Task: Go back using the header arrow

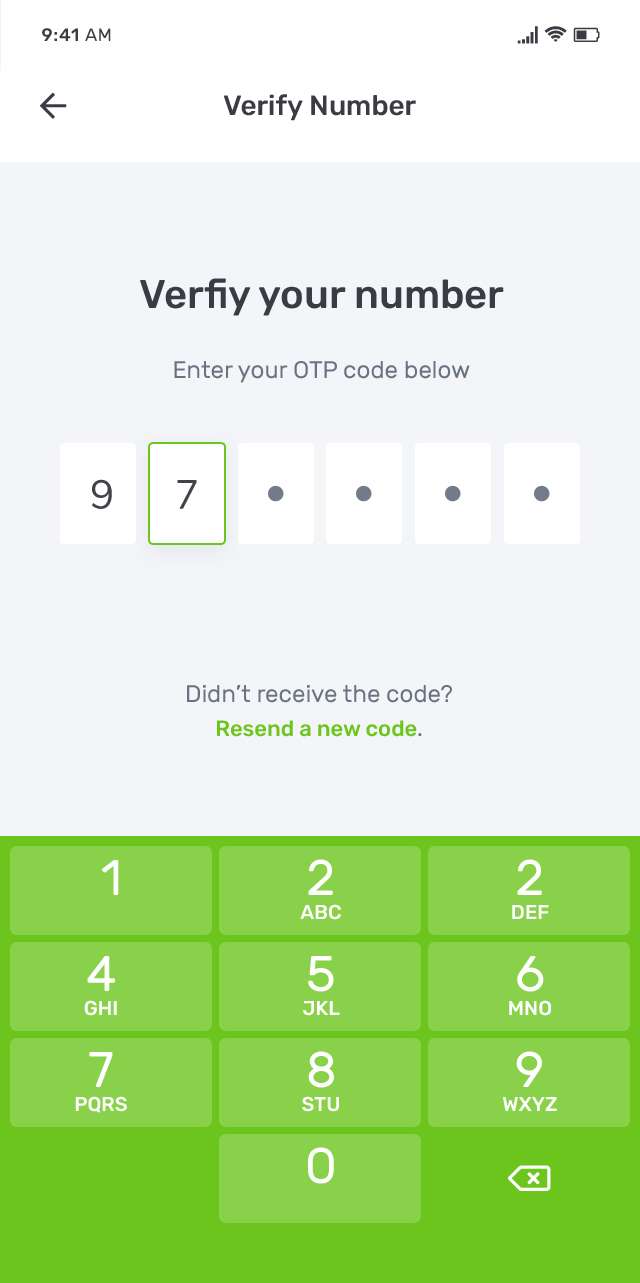Action: pyautogui.click(x=53, y=106)
